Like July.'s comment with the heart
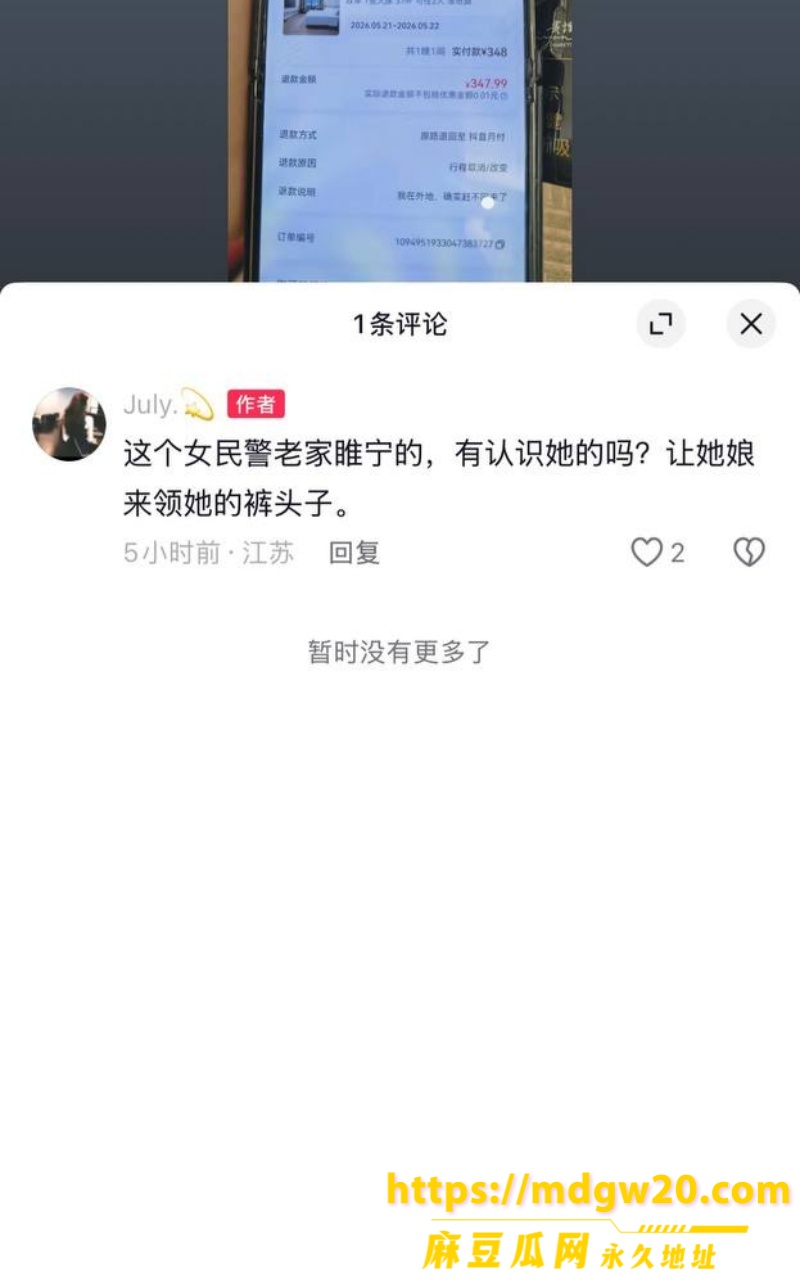This screenshot has width=800, height=1280. [647, 552]
